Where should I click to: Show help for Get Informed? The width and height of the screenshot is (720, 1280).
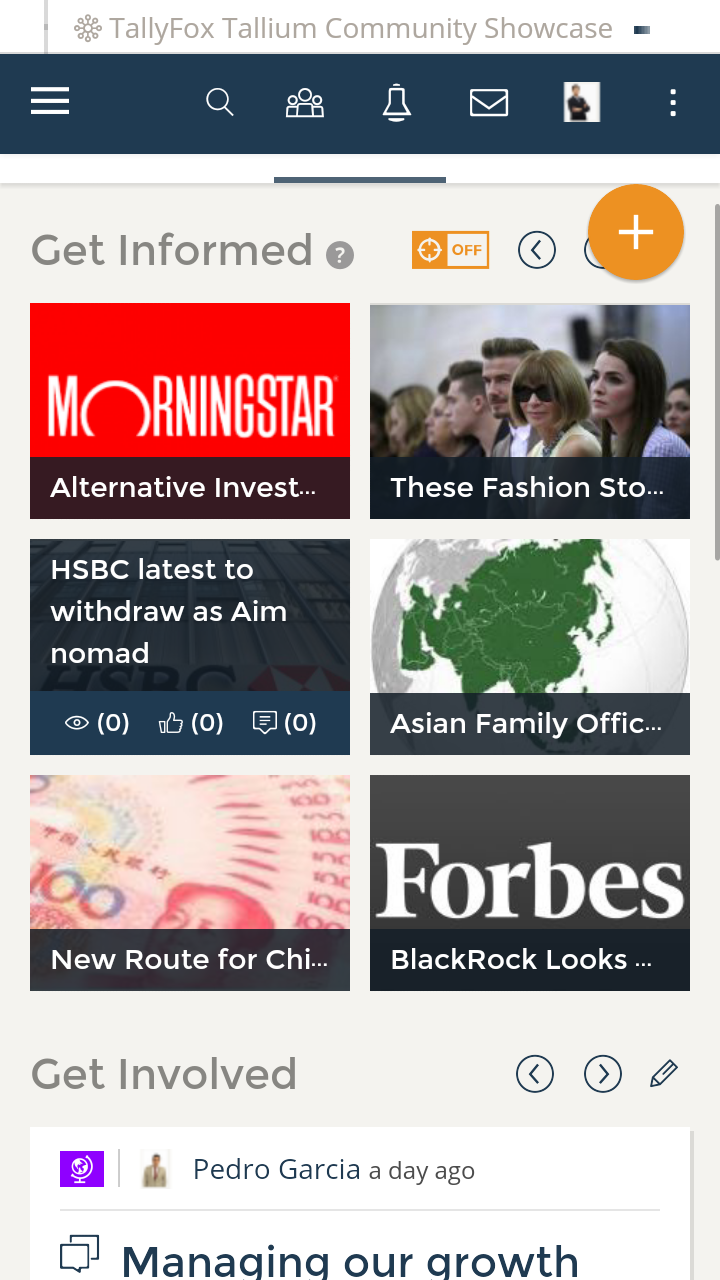click(340, 256)
